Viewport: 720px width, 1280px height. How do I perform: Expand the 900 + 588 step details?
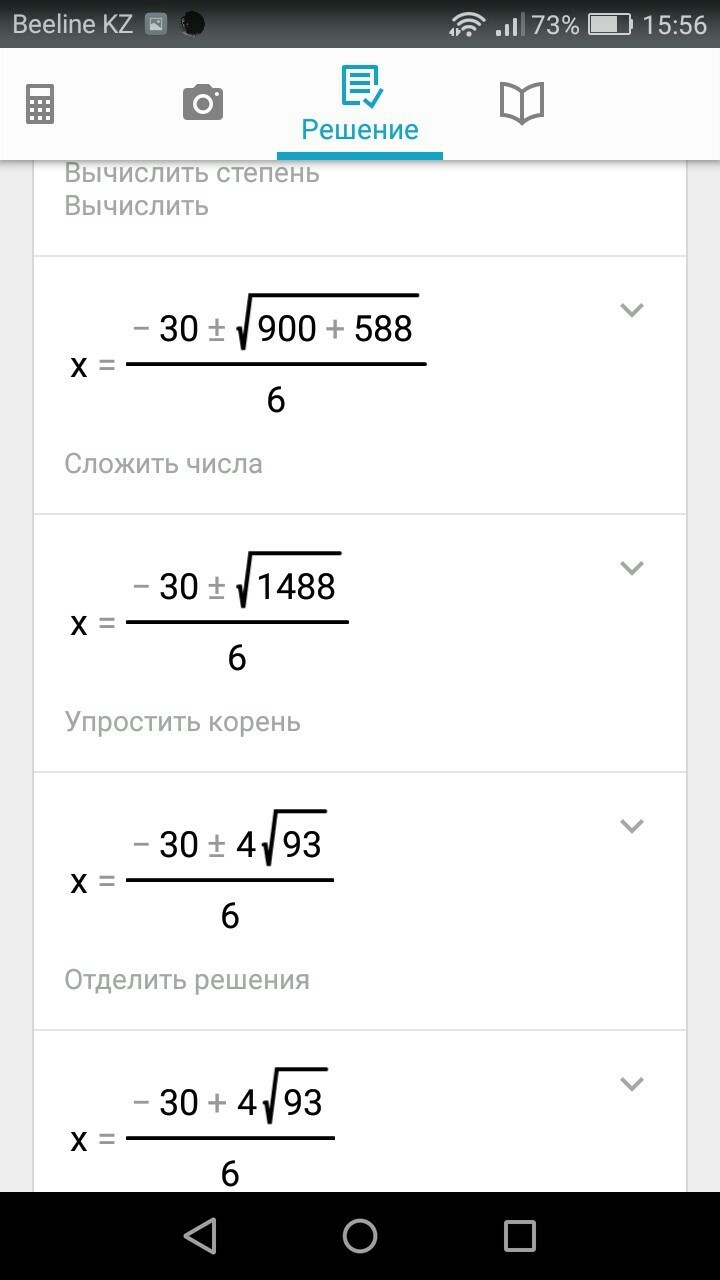click(631, 310)
